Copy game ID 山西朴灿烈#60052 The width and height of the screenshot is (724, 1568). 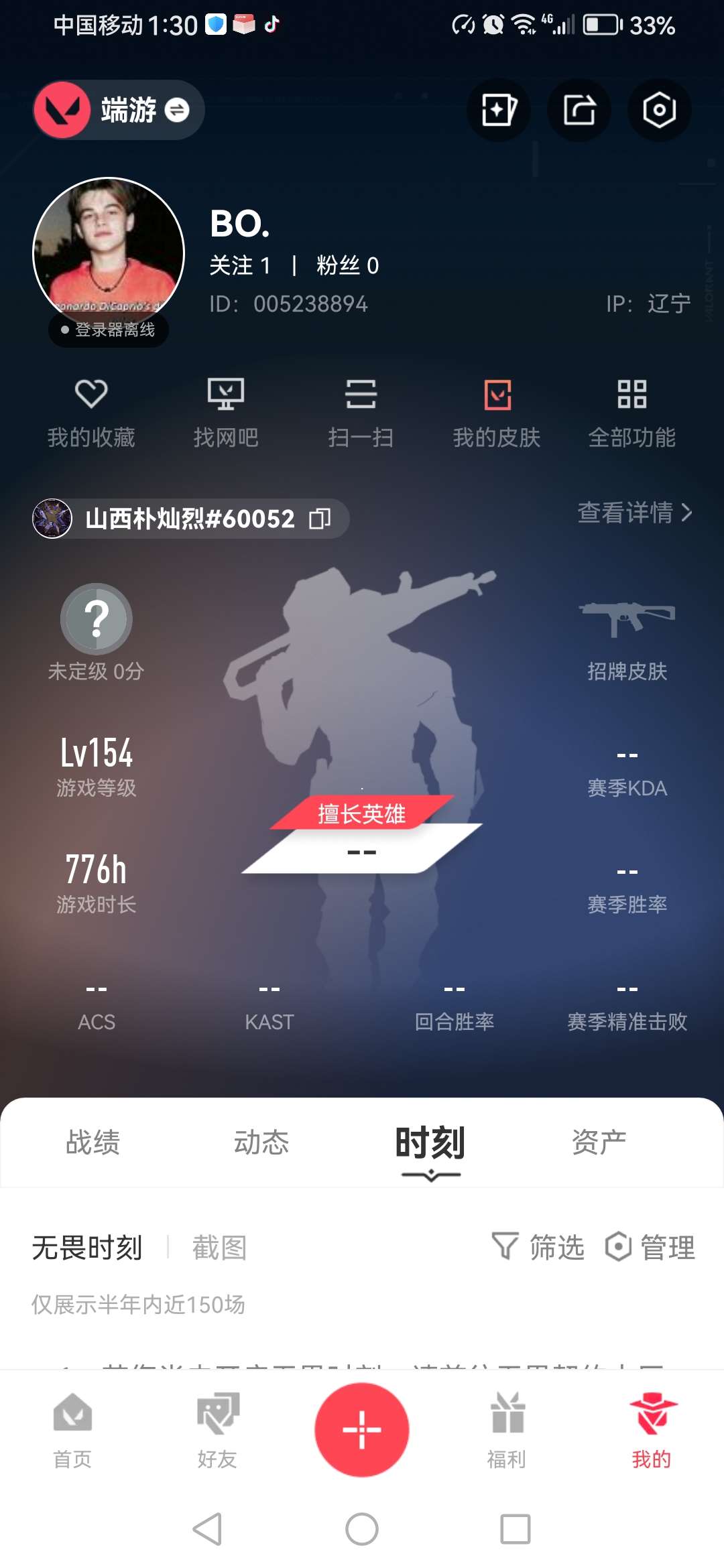click(x=320, y=519)
